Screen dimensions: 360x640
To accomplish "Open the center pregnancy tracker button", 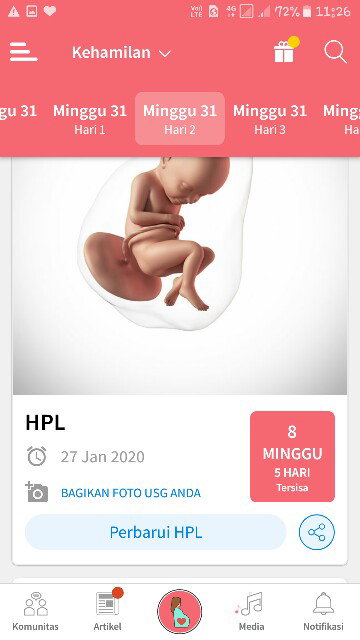I will (x=180, y=611).
